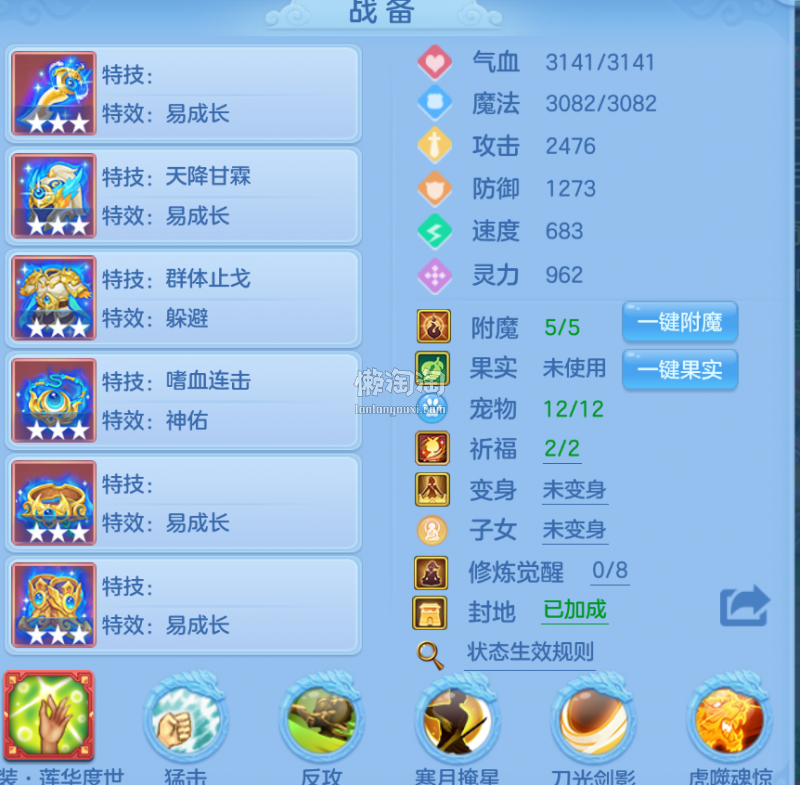Select the 刀光剑影 skill icon

click(593, 721)
